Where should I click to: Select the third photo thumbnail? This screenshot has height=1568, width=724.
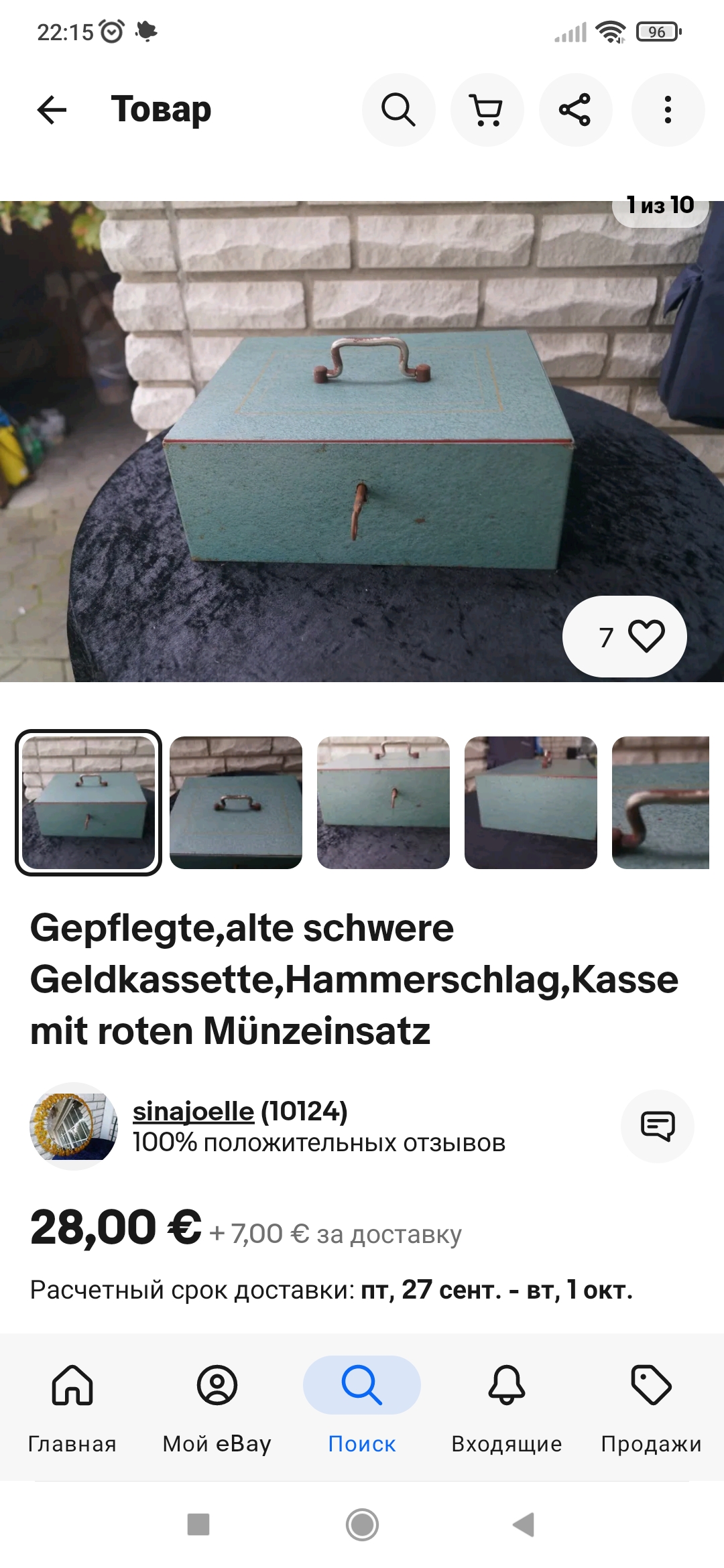(x=383, y=803)
